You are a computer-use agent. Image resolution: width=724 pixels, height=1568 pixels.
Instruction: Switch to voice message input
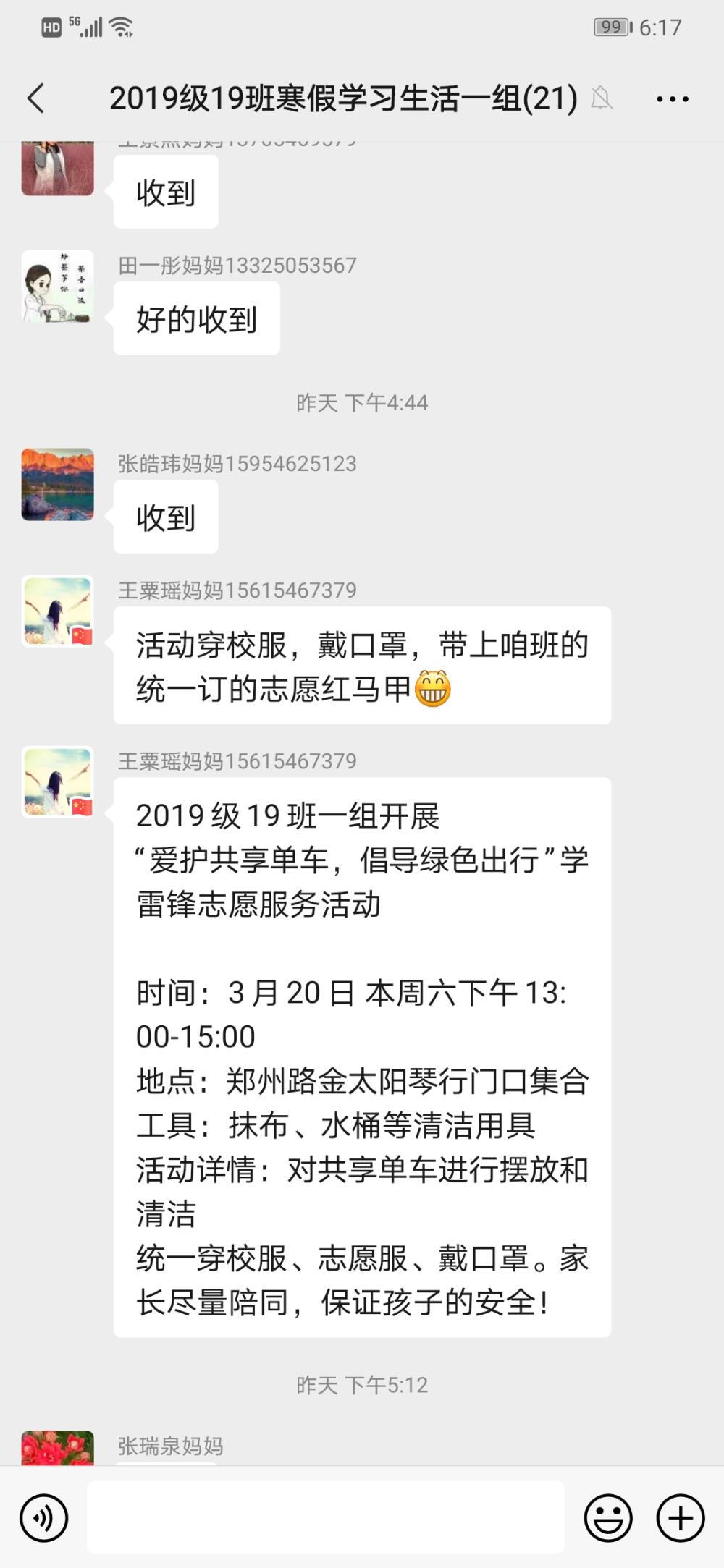pyautogui.click(x=44, y=1518)
